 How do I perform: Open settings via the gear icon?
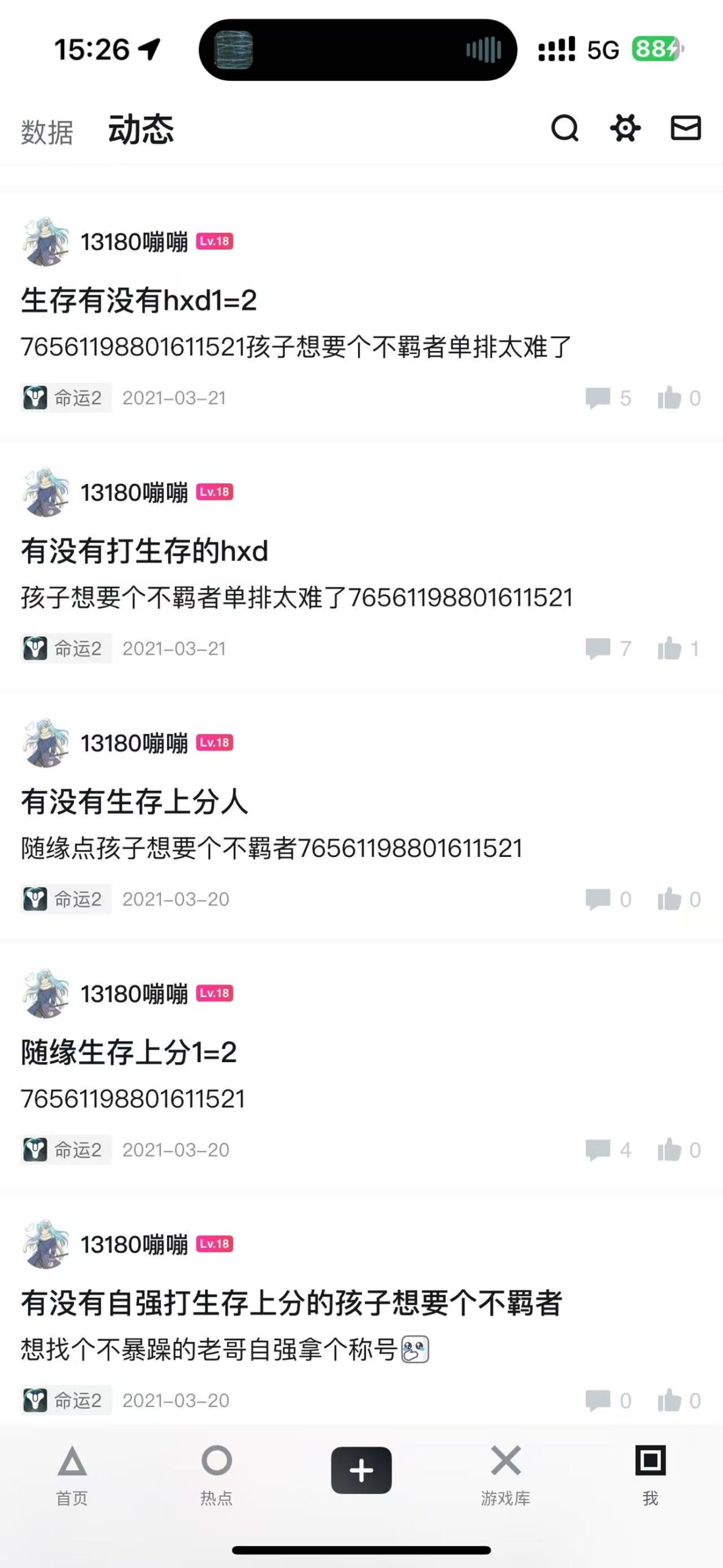pos(625,129)
